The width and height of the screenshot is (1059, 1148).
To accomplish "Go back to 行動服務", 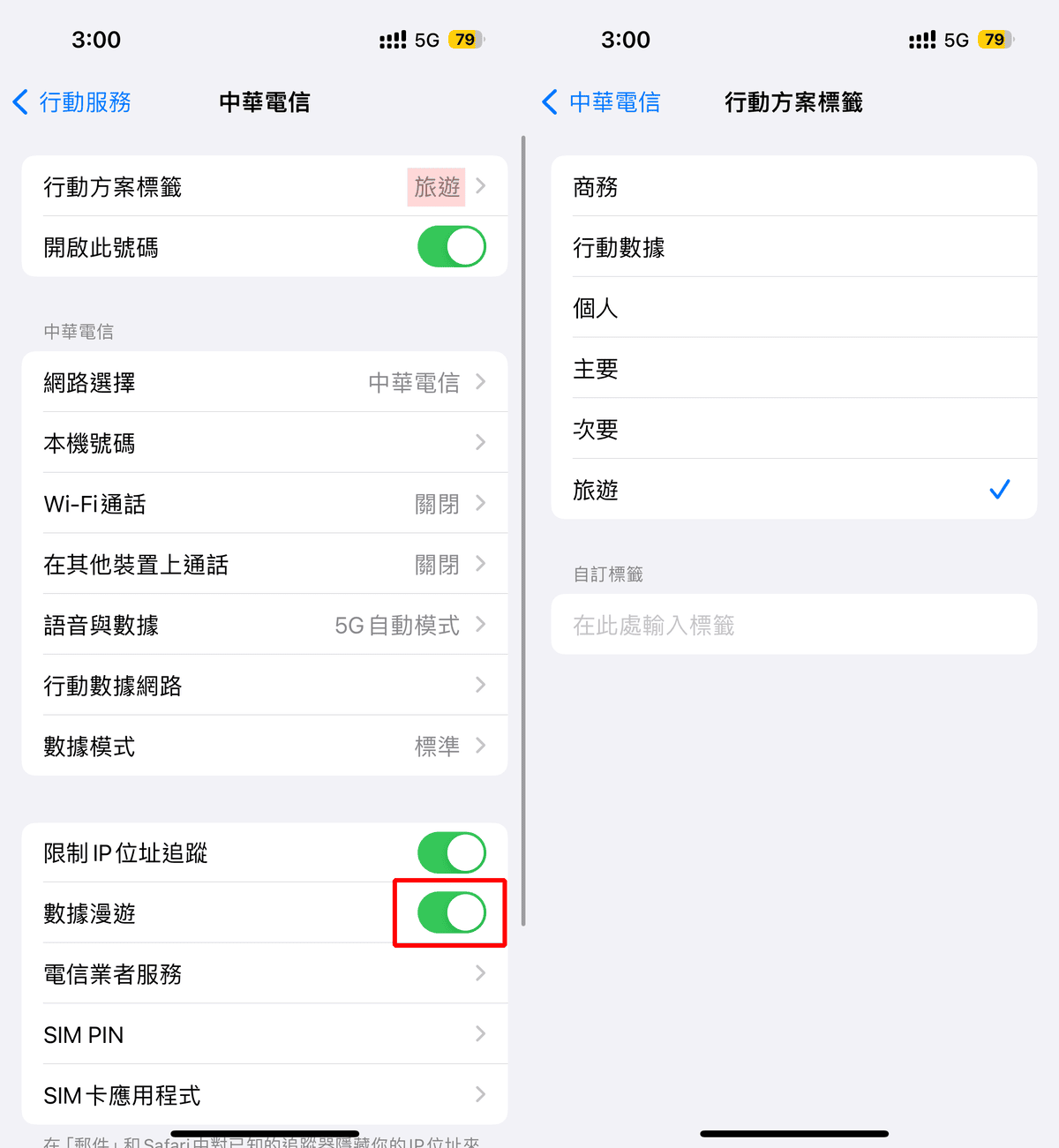I will coord(72,102).
